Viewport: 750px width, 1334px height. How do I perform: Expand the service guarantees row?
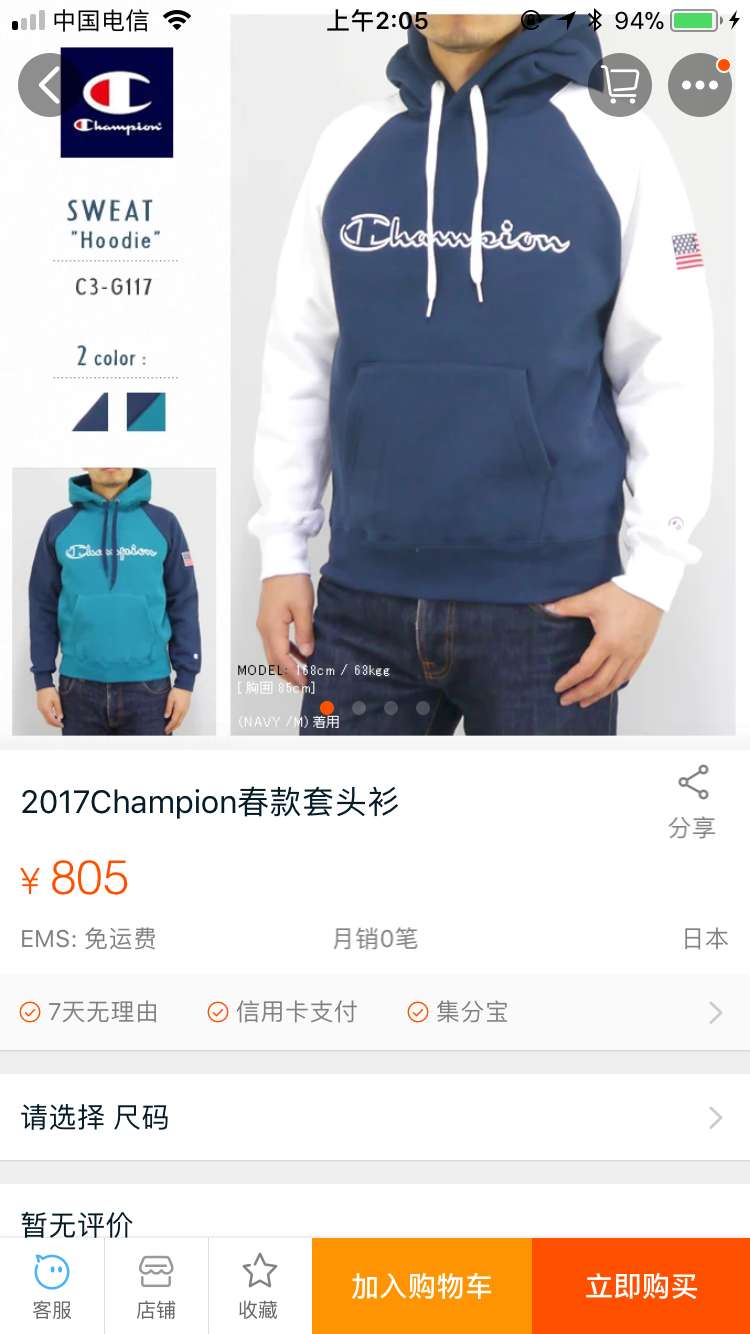click(714, 1013)
